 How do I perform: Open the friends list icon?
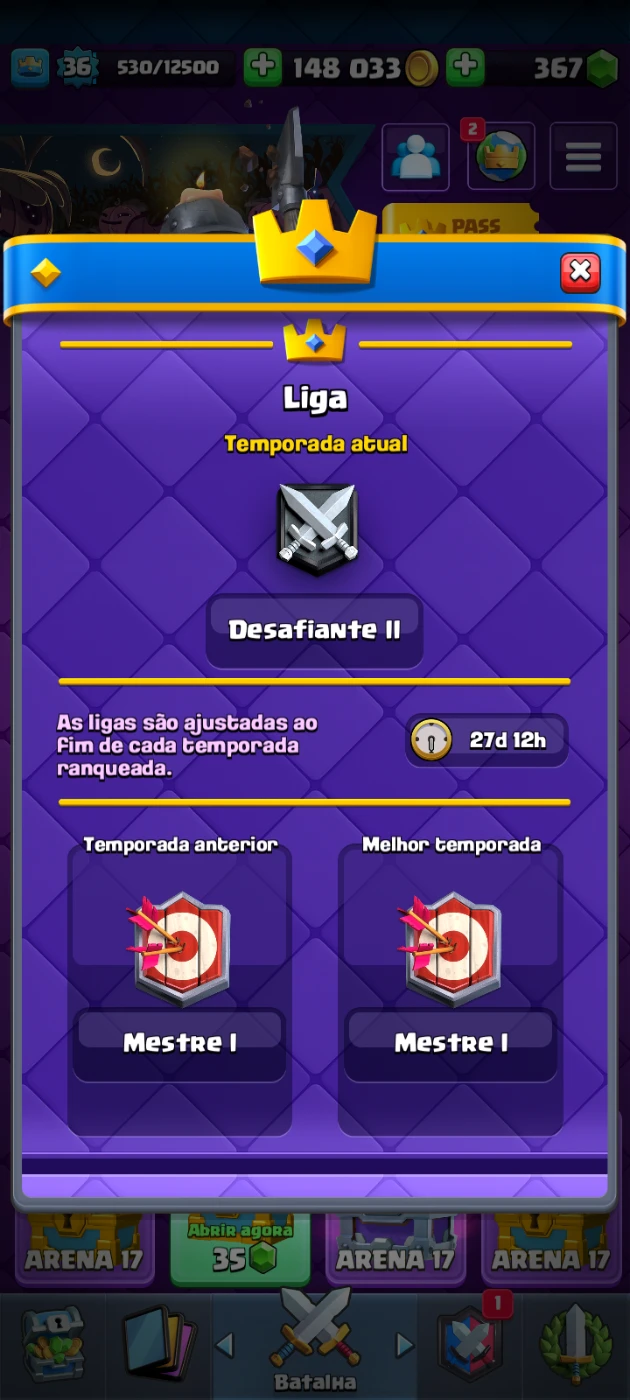pyautogui.click(x=415, y=156)
